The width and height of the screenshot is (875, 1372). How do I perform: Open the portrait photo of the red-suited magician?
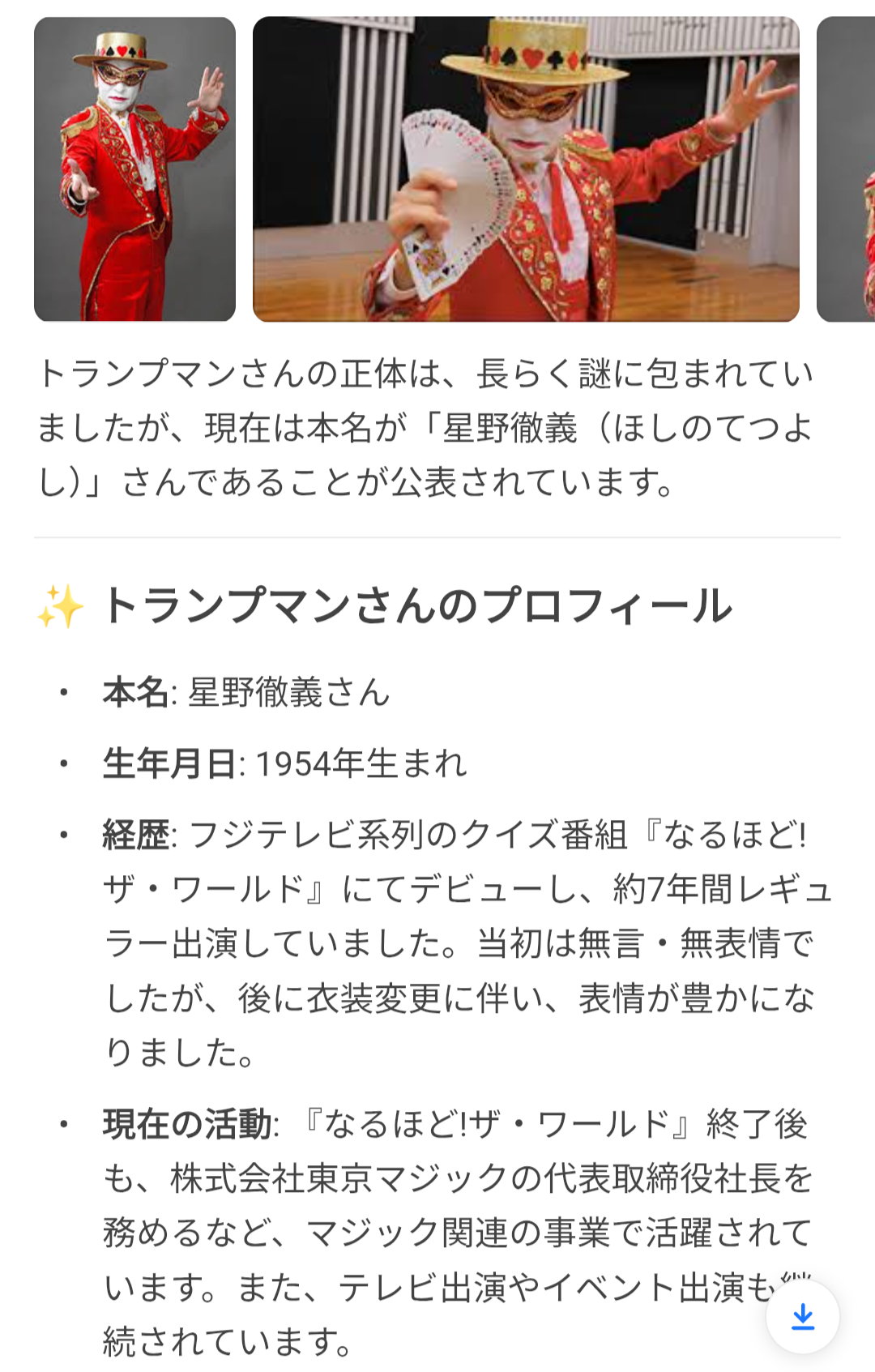click(x=134, y=169)
